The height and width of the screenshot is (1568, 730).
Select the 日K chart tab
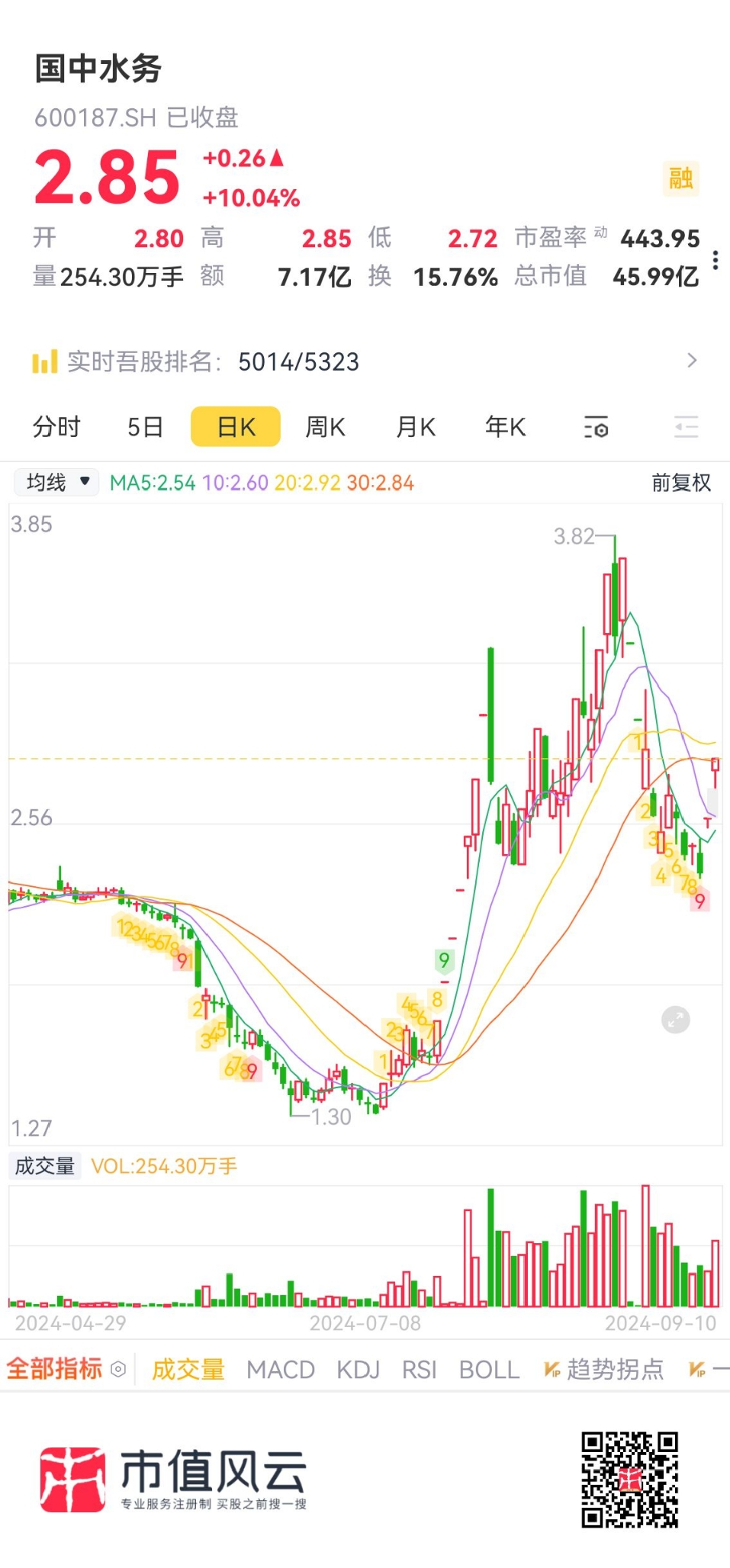tap(236, 427)
